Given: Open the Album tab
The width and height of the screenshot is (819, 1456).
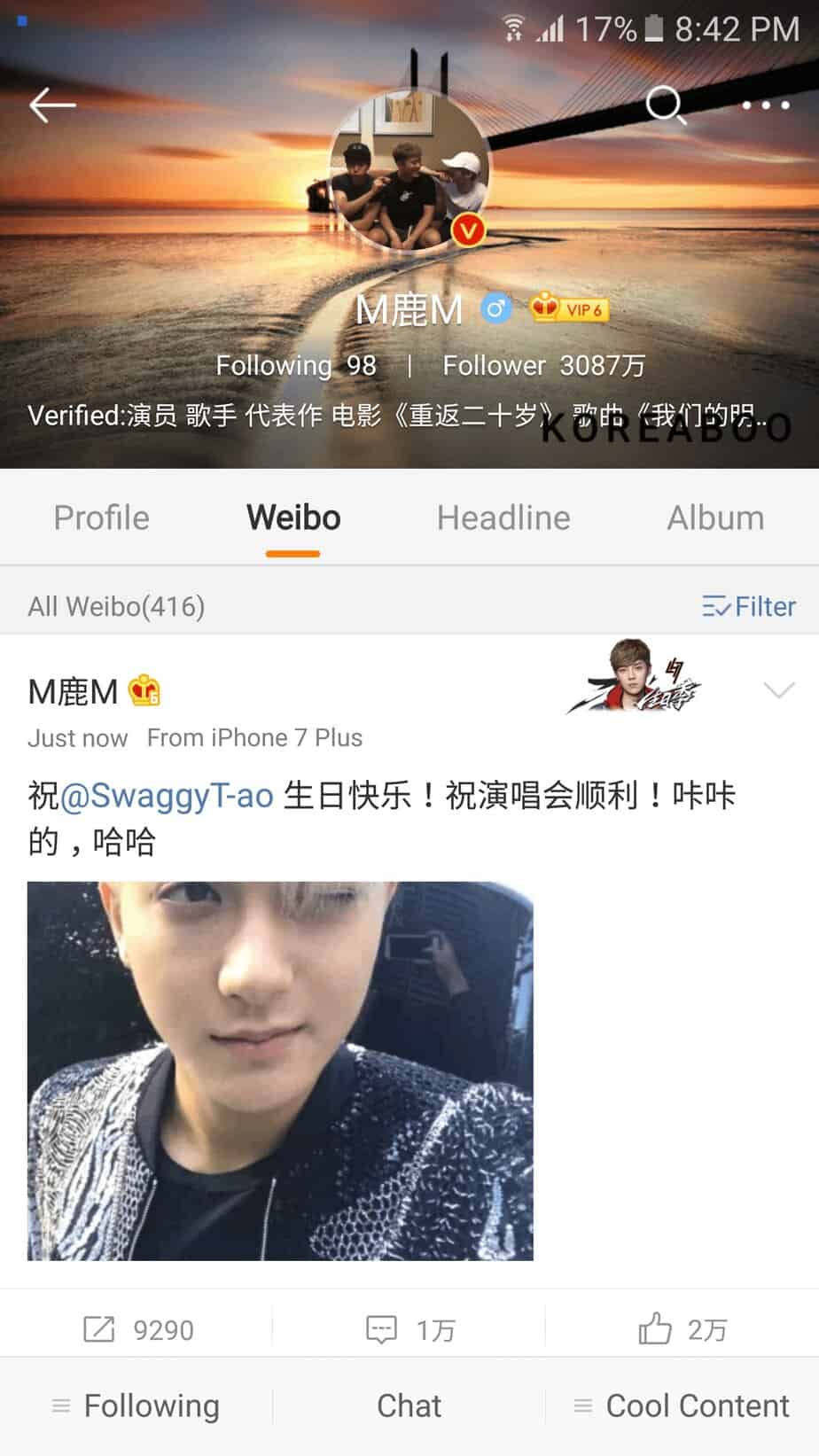Looking at the screenshot, I should tap(715, 518).
